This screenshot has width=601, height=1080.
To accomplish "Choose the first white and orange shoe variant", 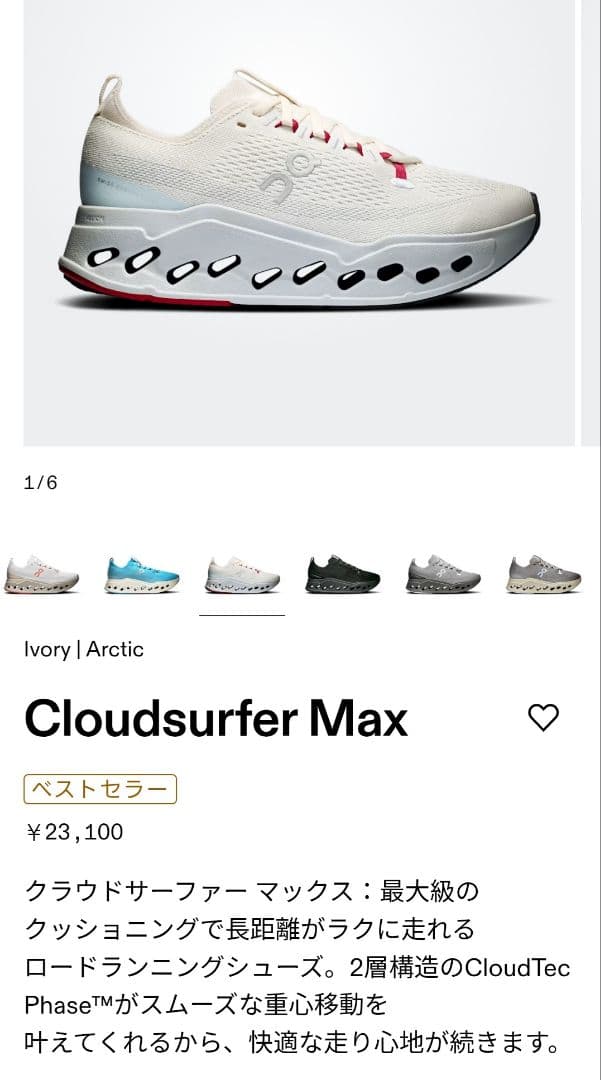I will pos(41,576).
